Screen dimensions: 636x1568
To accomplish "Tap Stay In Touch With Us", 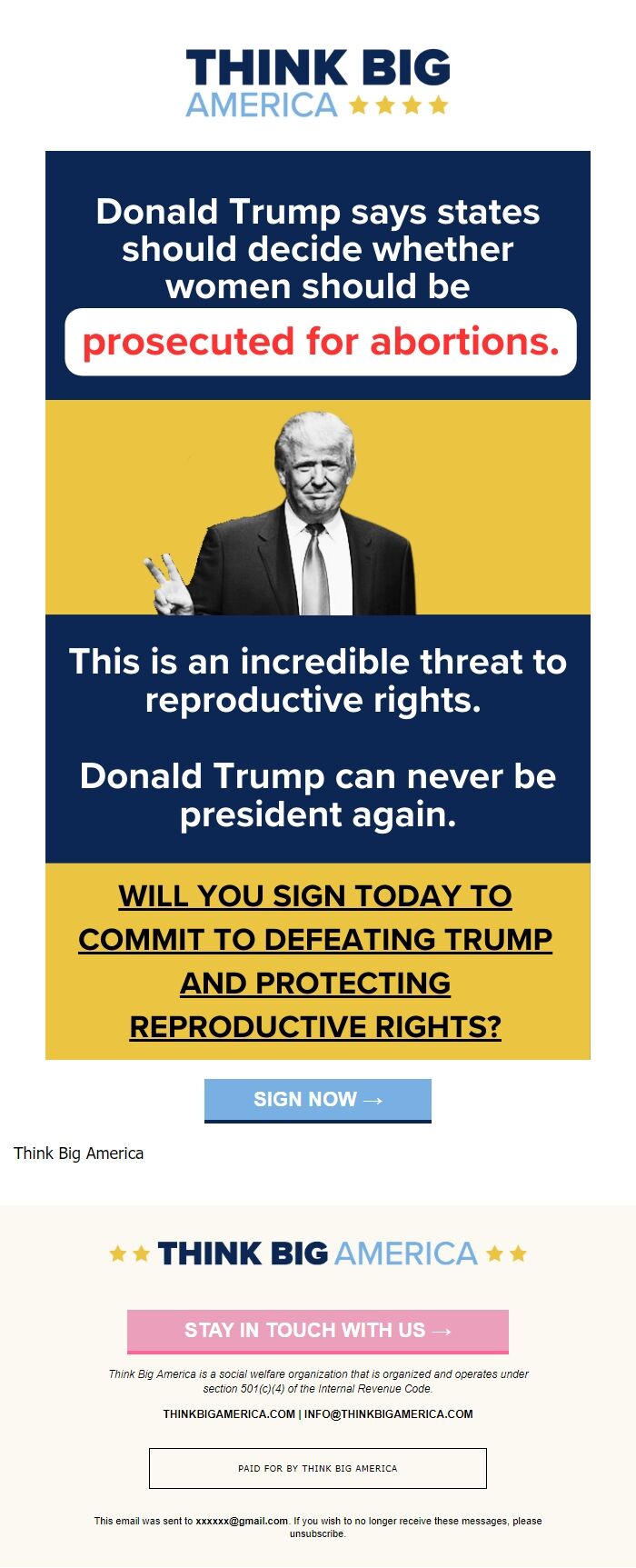I will pyautogui.click(x=317, y=1331).
